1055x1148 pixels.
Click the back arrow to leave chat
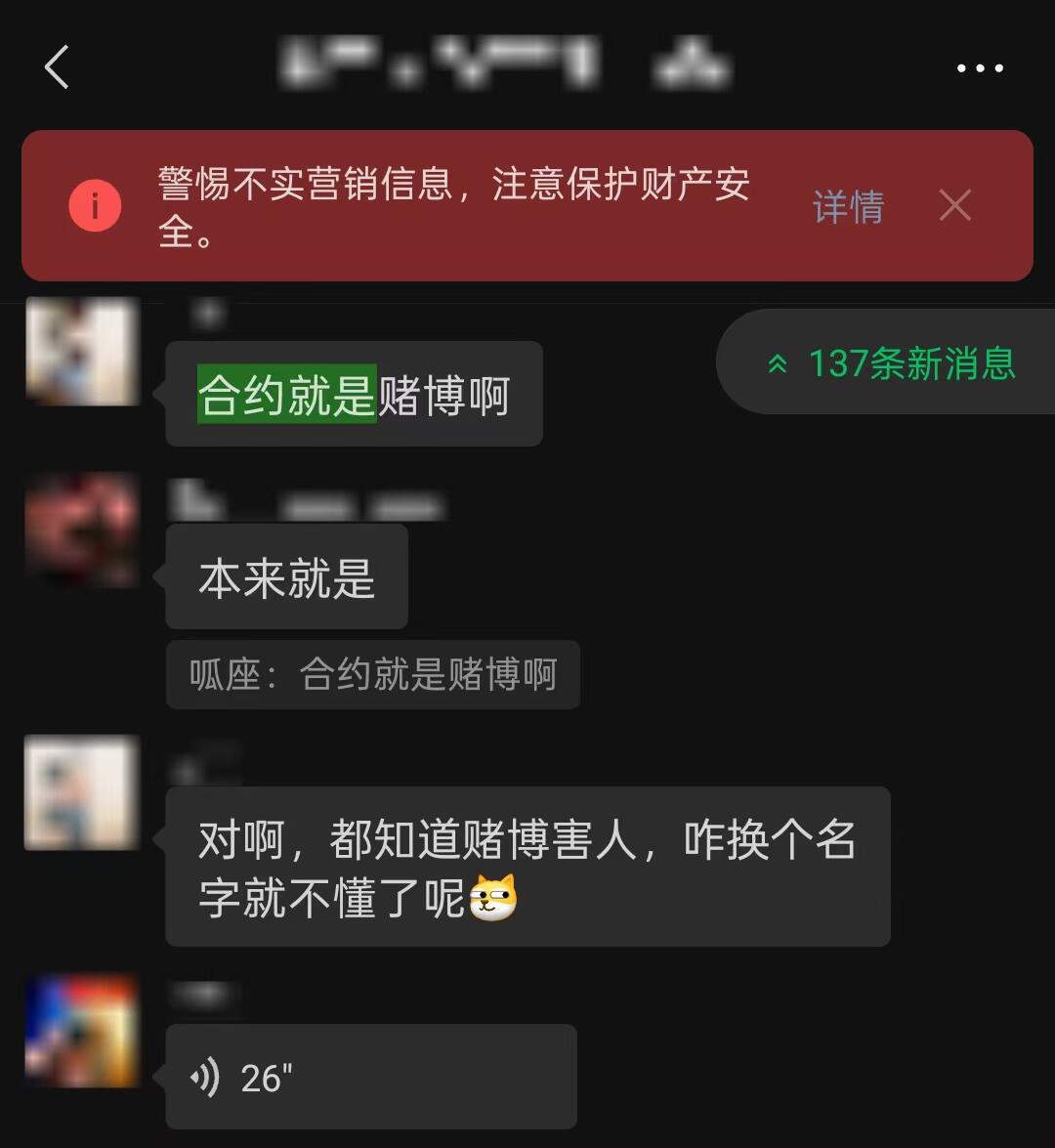56,67
